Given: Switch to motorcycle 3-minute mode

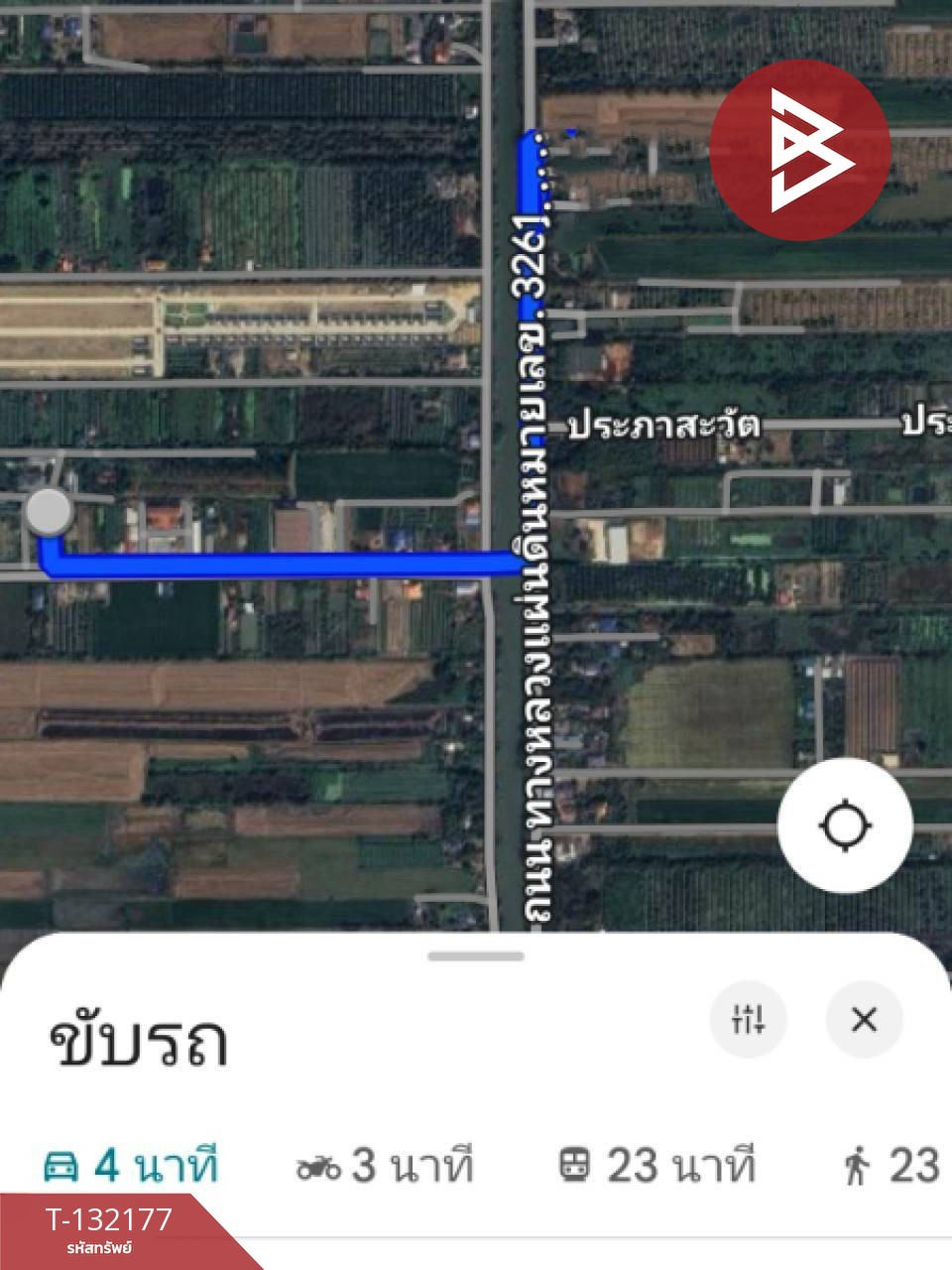Looking at the screenshot, I should coord(385,1166).
